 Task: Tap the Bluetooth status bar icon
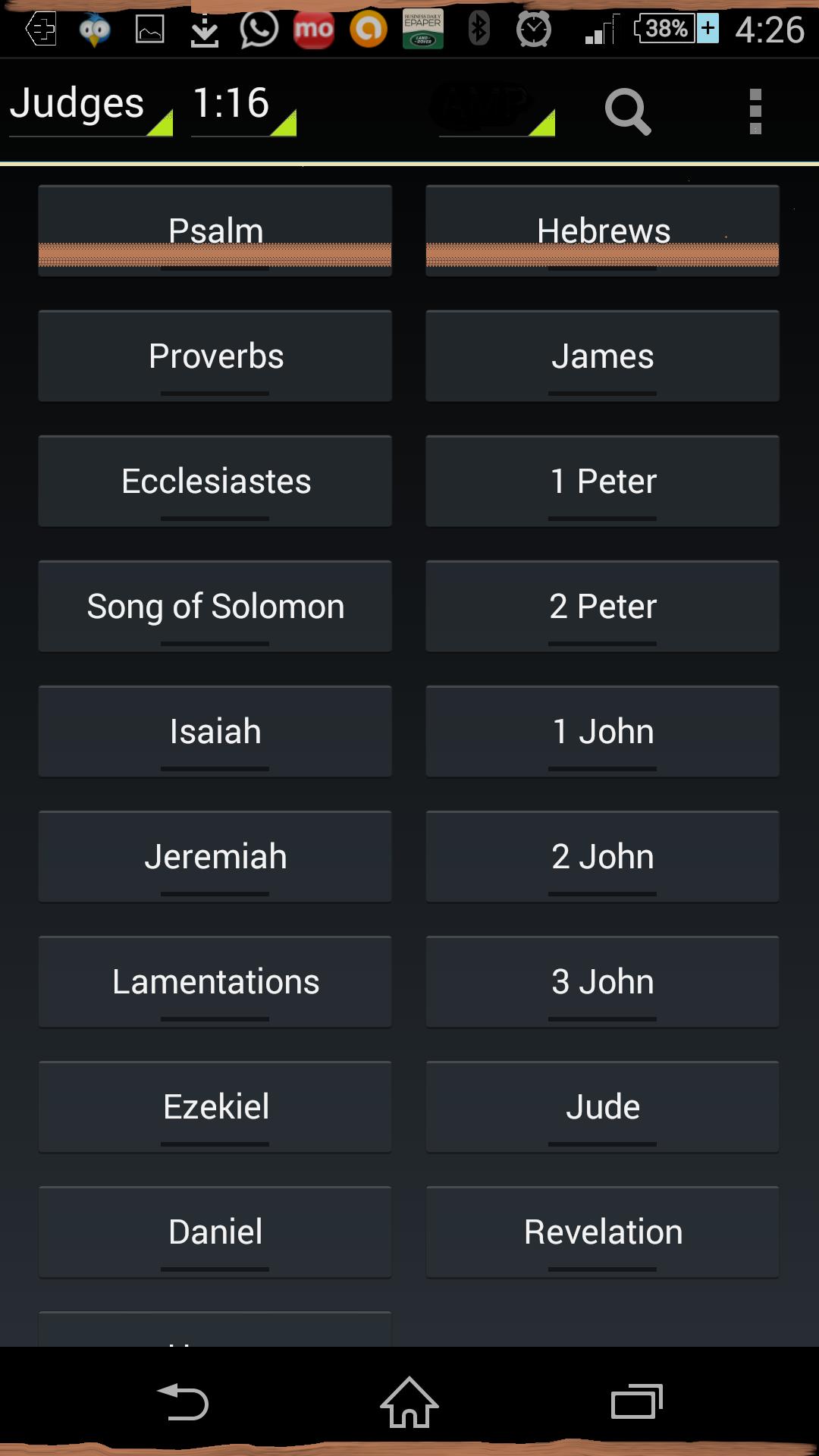tap(478, 30)
